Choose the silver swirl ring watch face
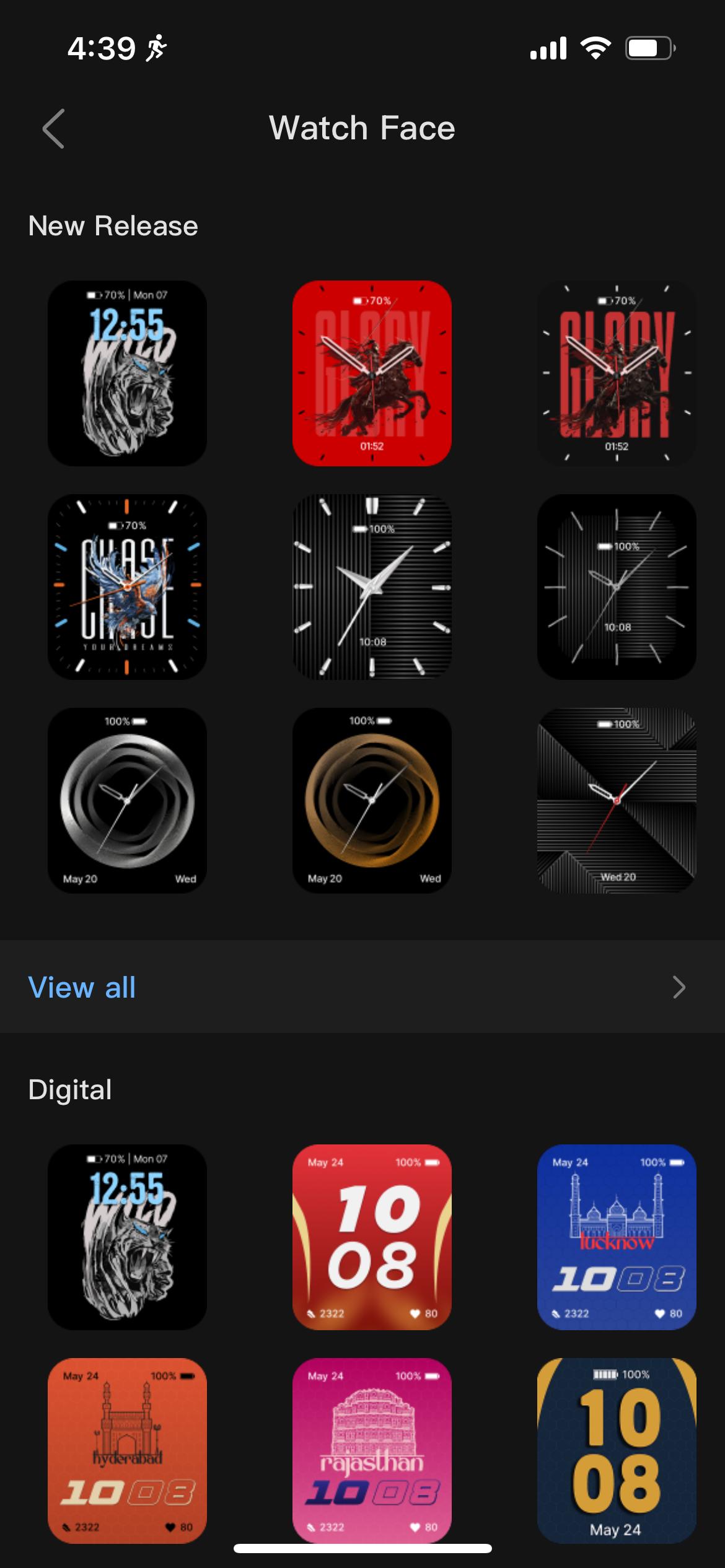The image size is (725, 1568). pos(127,801)
